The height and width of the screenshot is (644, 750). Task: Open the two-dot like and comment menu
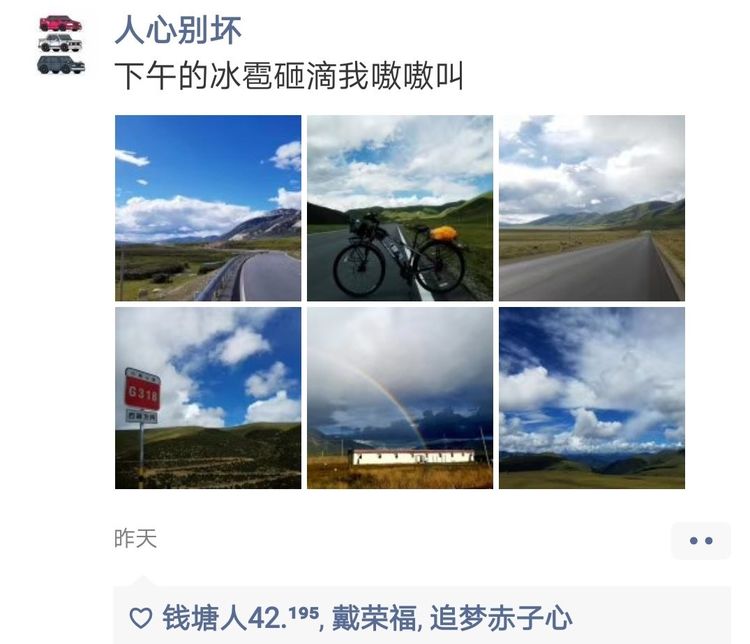click(701, 541)
